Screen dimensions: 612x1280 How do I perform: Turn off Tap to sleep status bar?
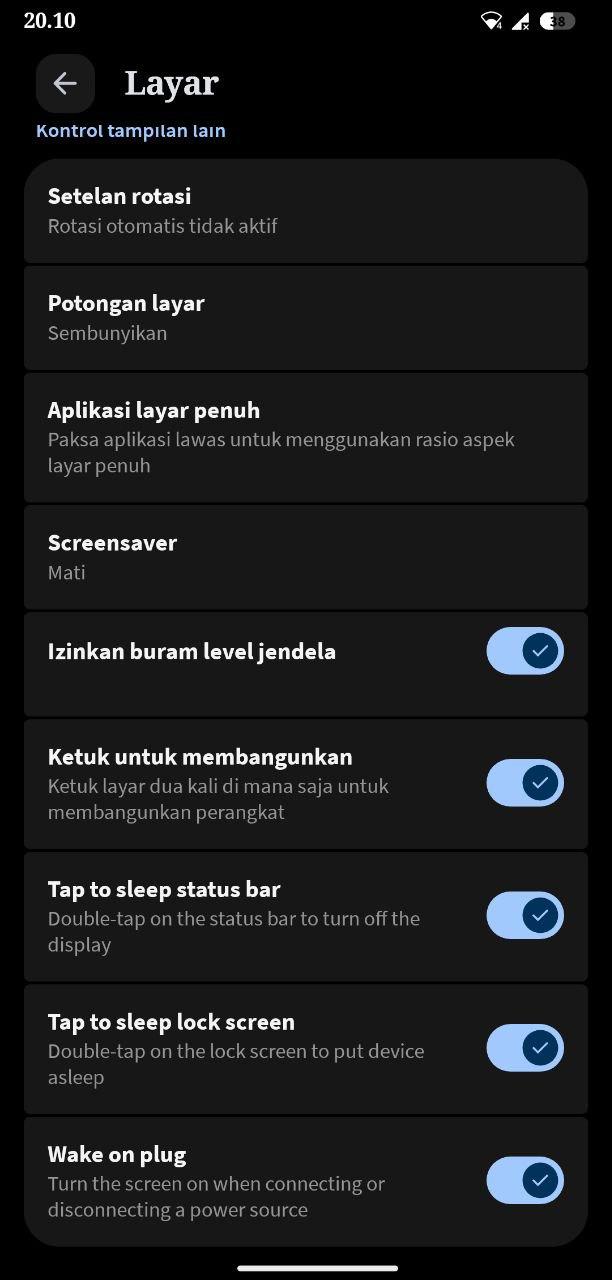pyautogui.click(x=525, y=915)
